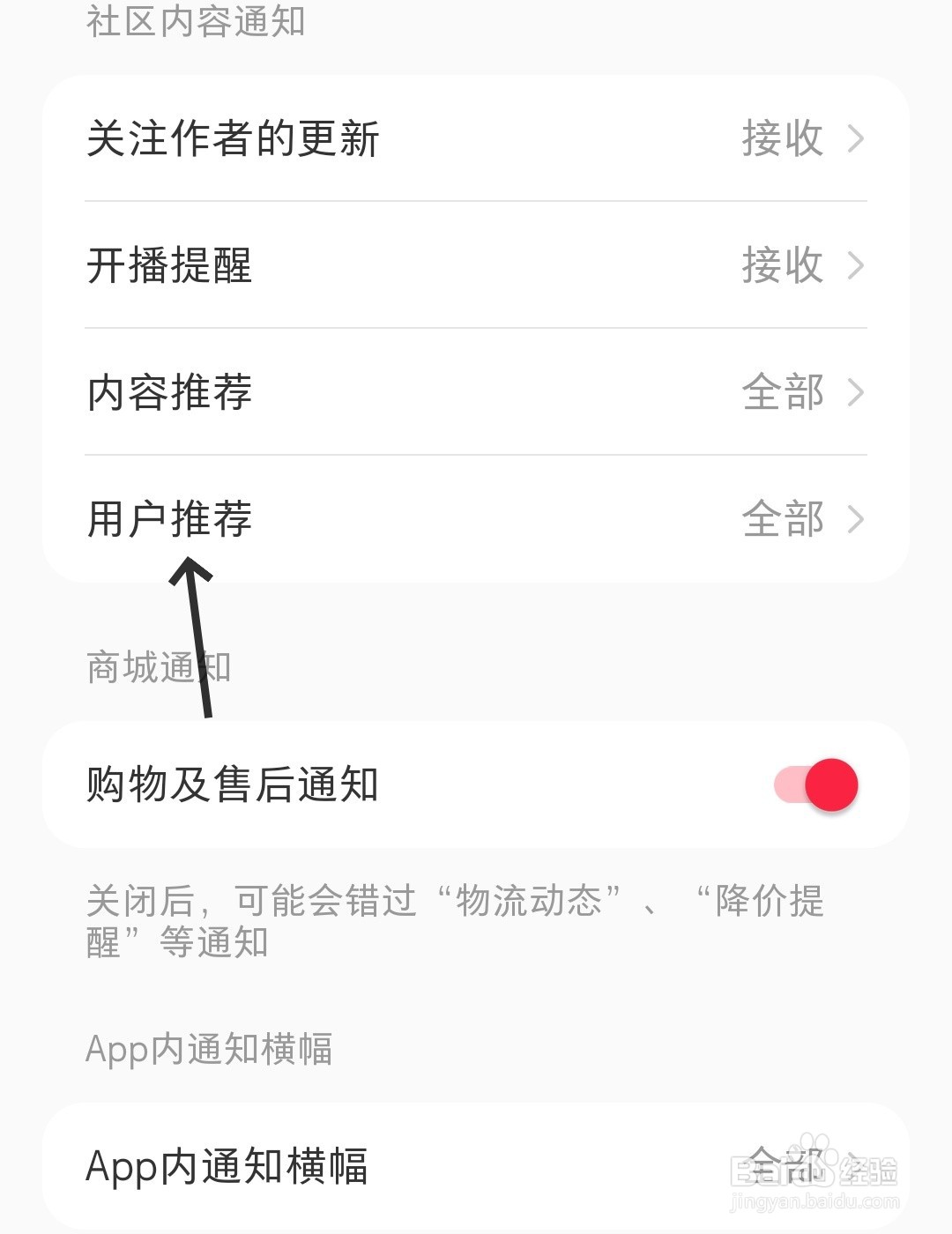Click 全部 next to content recommendations
The height and width of the screenshot is (1234, 952).
[x=783, y=394]
